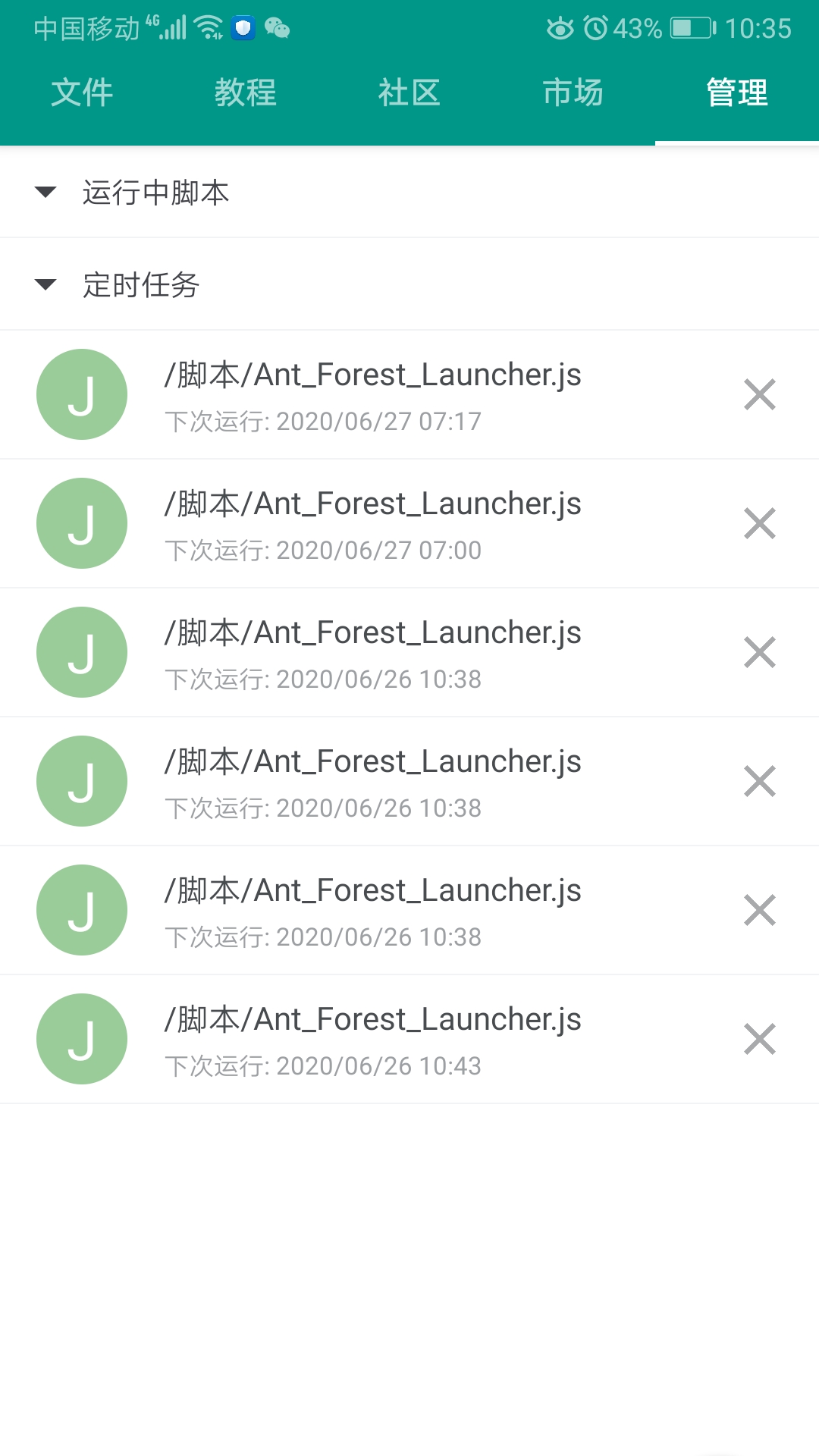Open the Ant_Forest_Launcher.js task scheduled at 07:17
The width and height of the screenshot is (819, 1456).
pos(372,394)
